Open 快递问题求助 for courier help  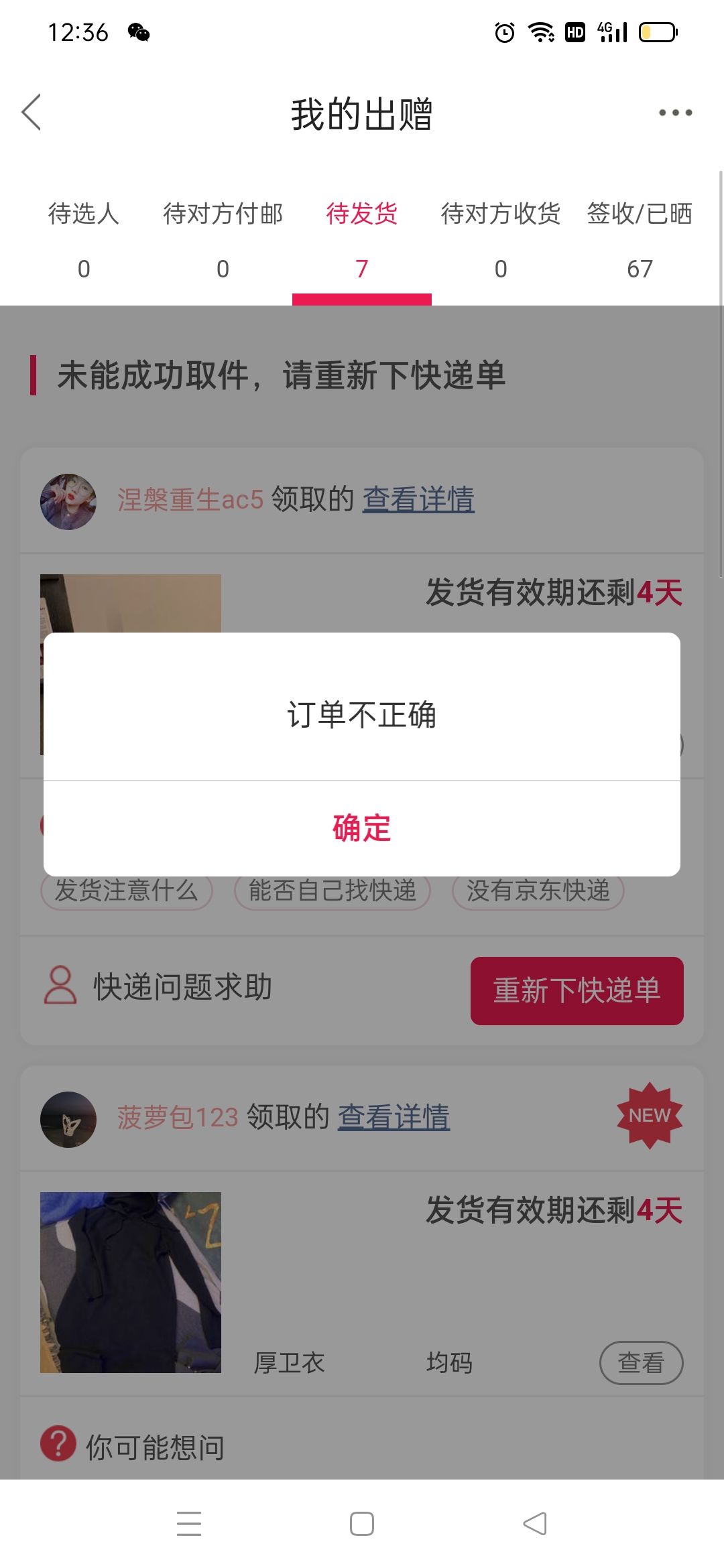click(x=158, y=987)
